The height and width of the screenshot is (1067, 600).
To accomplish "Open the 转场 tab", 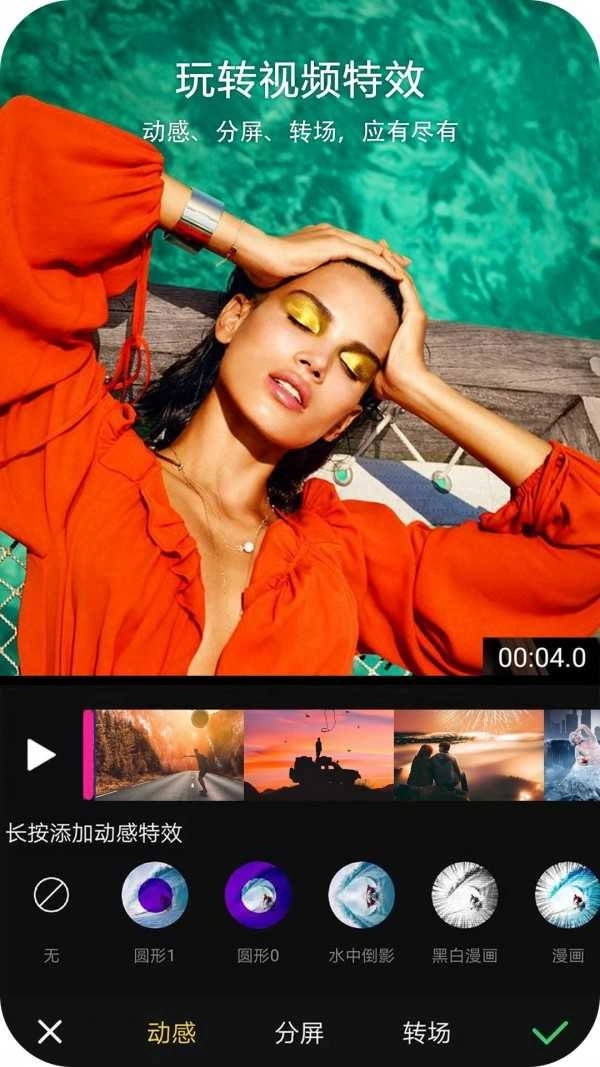I will pyautogui.click(x=427, y=1033).
